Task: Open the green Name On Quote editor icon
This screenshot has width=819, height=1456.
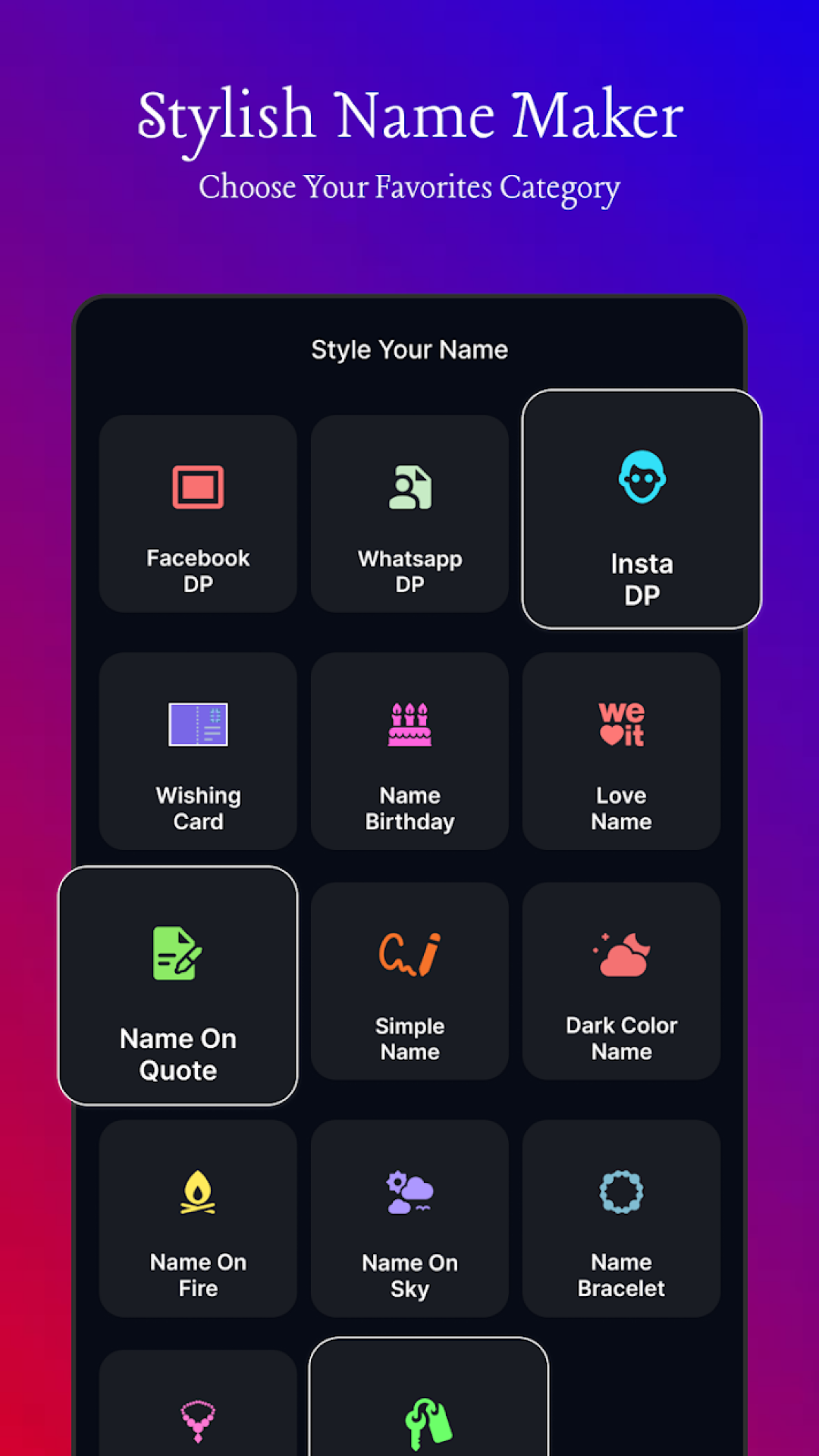Action: pos(177,953)
